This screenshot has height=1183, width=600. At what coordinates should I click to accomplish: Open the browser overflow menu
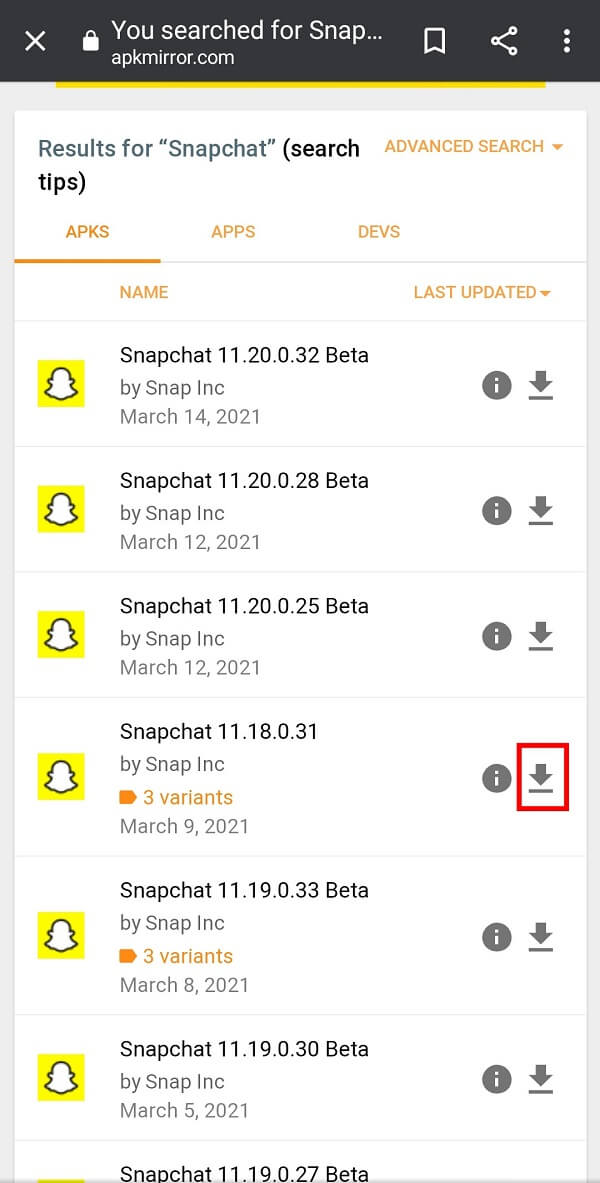pyautogui.click(x=567, y=41)
